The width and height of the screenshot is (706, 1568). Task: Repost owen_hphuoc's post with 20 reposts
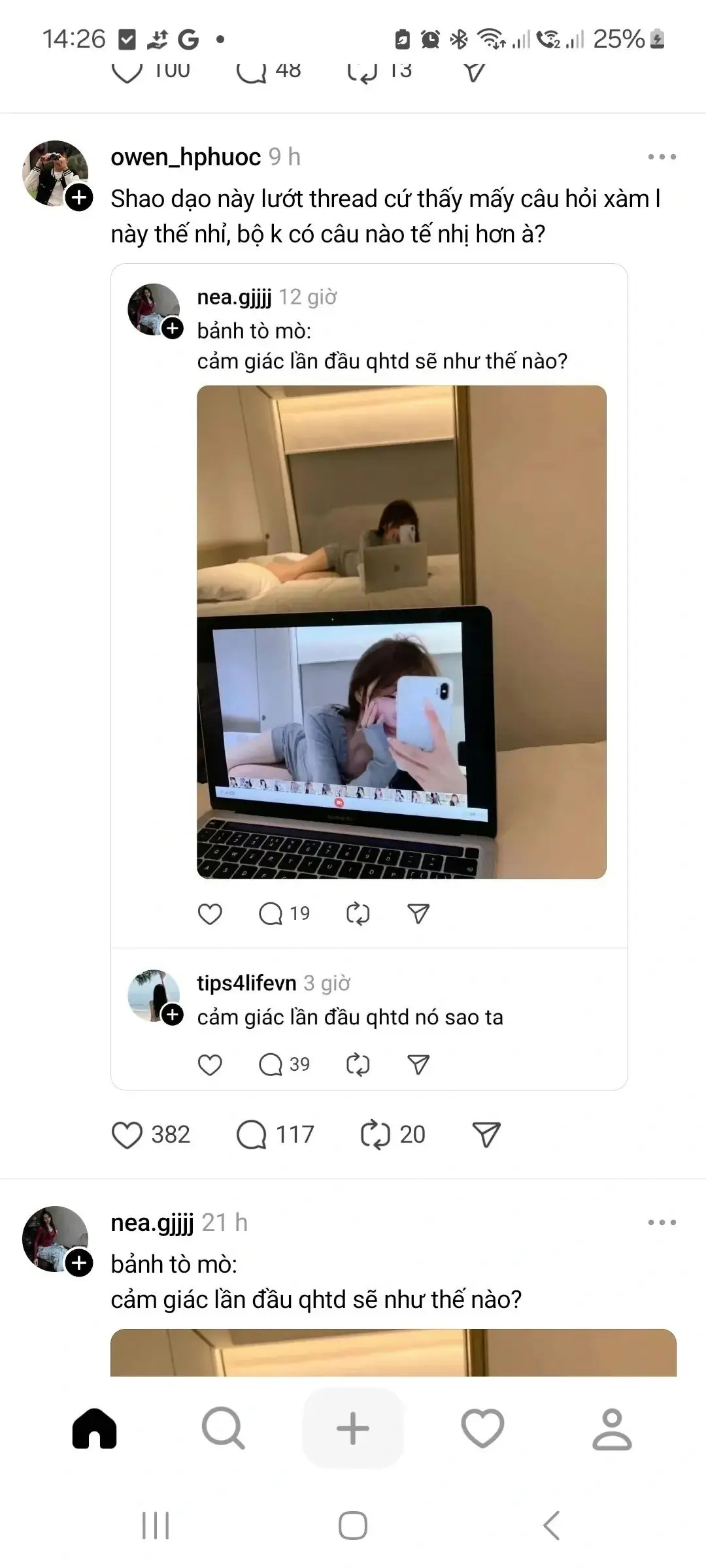pyautogui.click(x=375, y=1135)
